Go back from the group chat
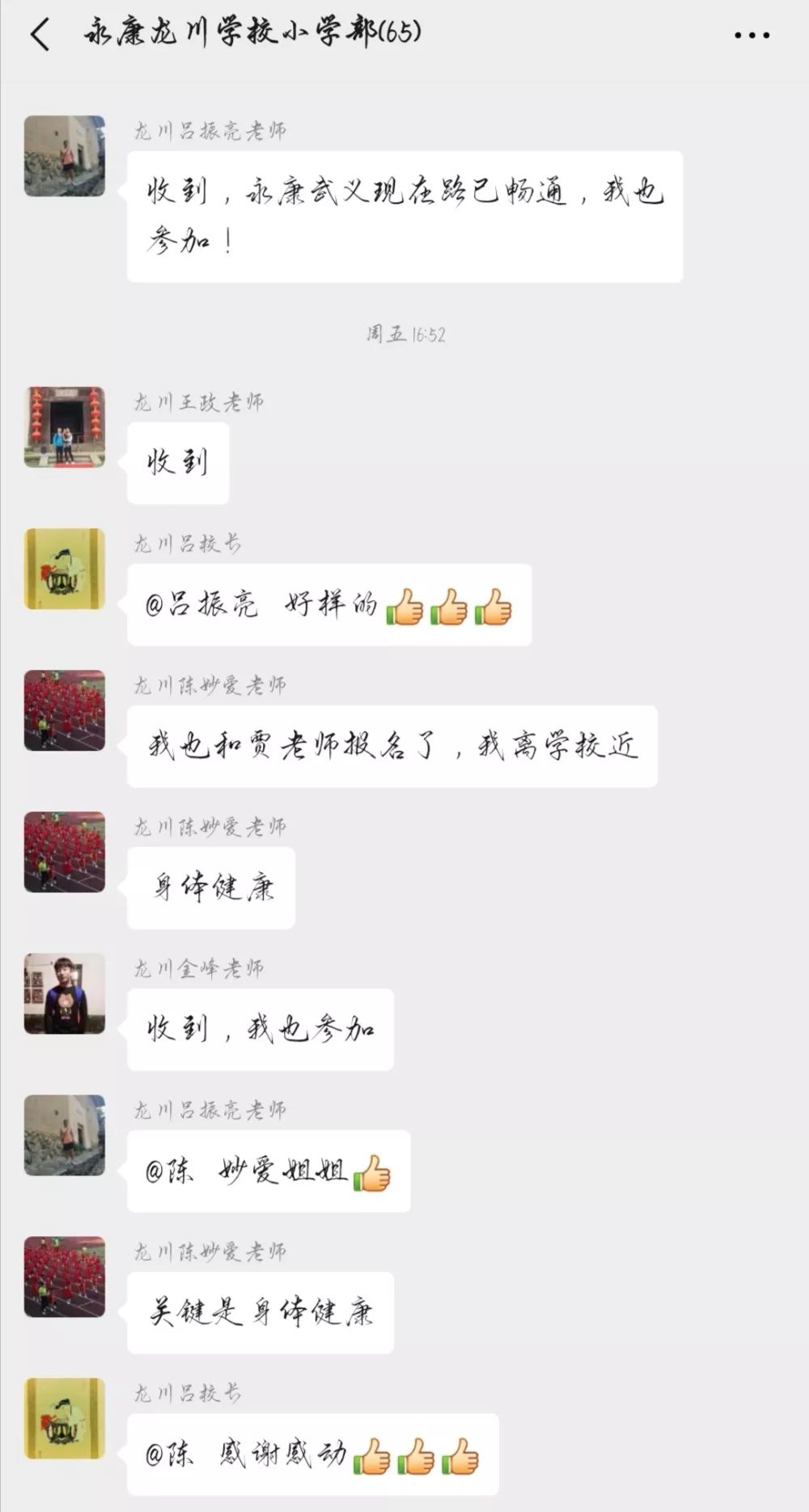 (39, 34)
